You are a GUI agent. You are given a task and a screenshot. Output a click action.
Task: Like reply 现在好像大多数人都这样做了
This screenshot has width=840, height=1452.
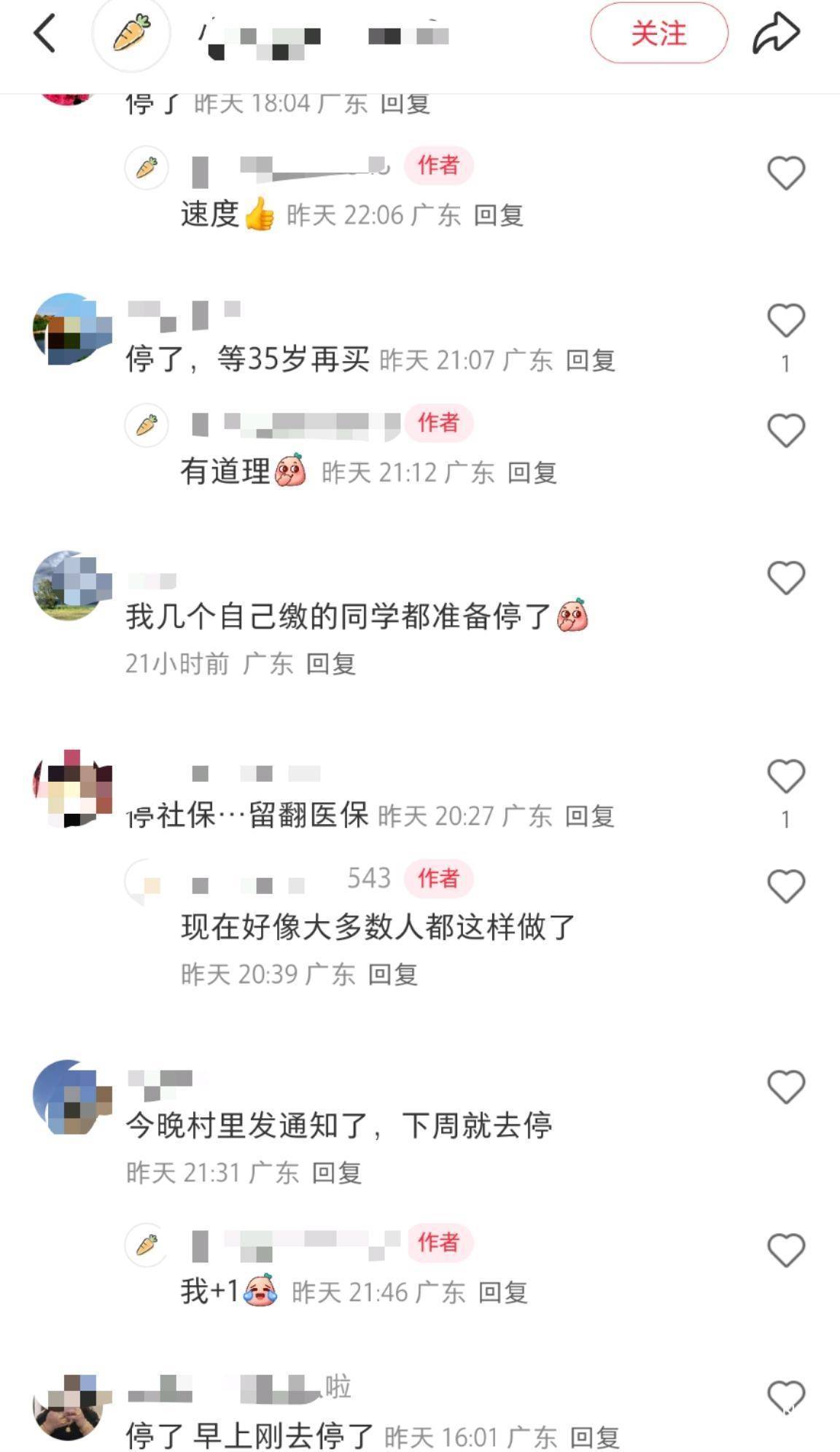(x=785, y=886)
